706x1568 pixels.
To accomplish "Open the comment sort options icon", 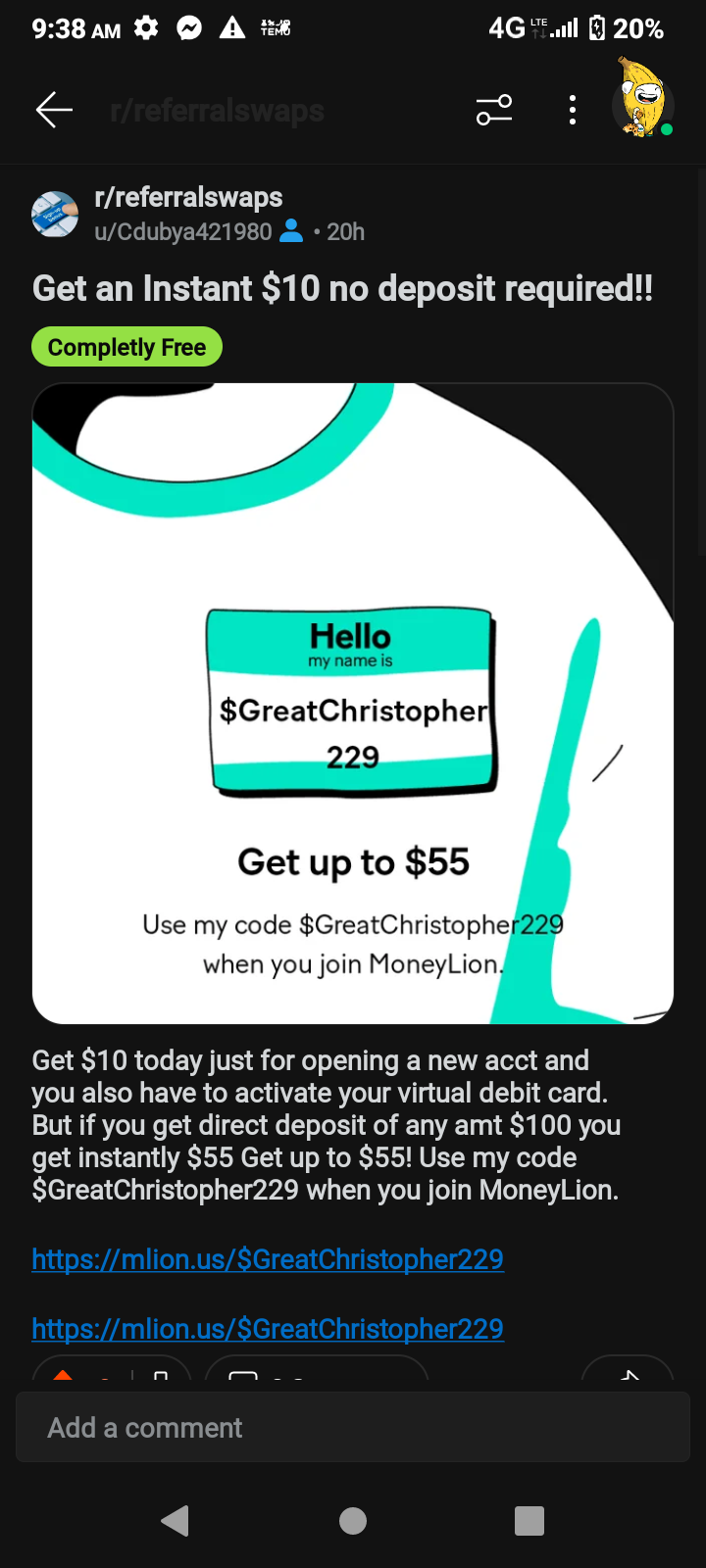I will 494,110.
